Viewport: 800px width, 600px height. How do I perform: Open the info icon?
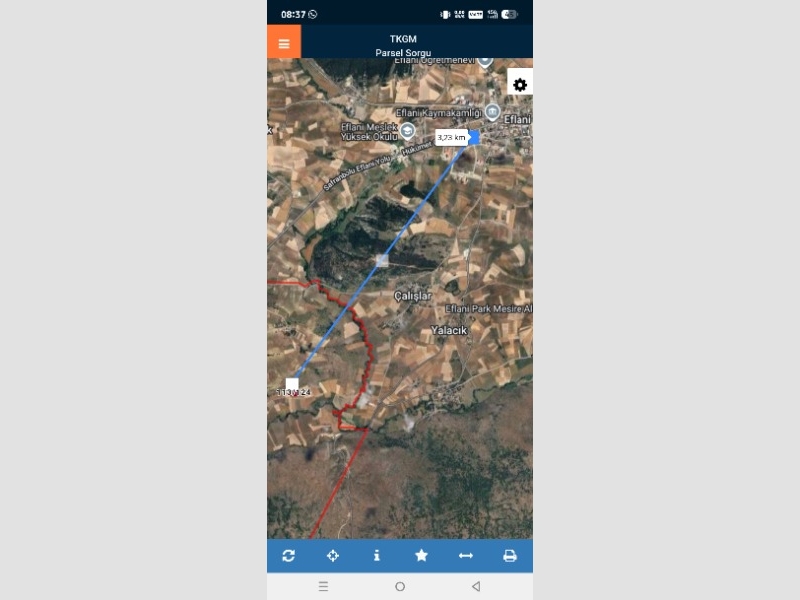click(377, 556)
